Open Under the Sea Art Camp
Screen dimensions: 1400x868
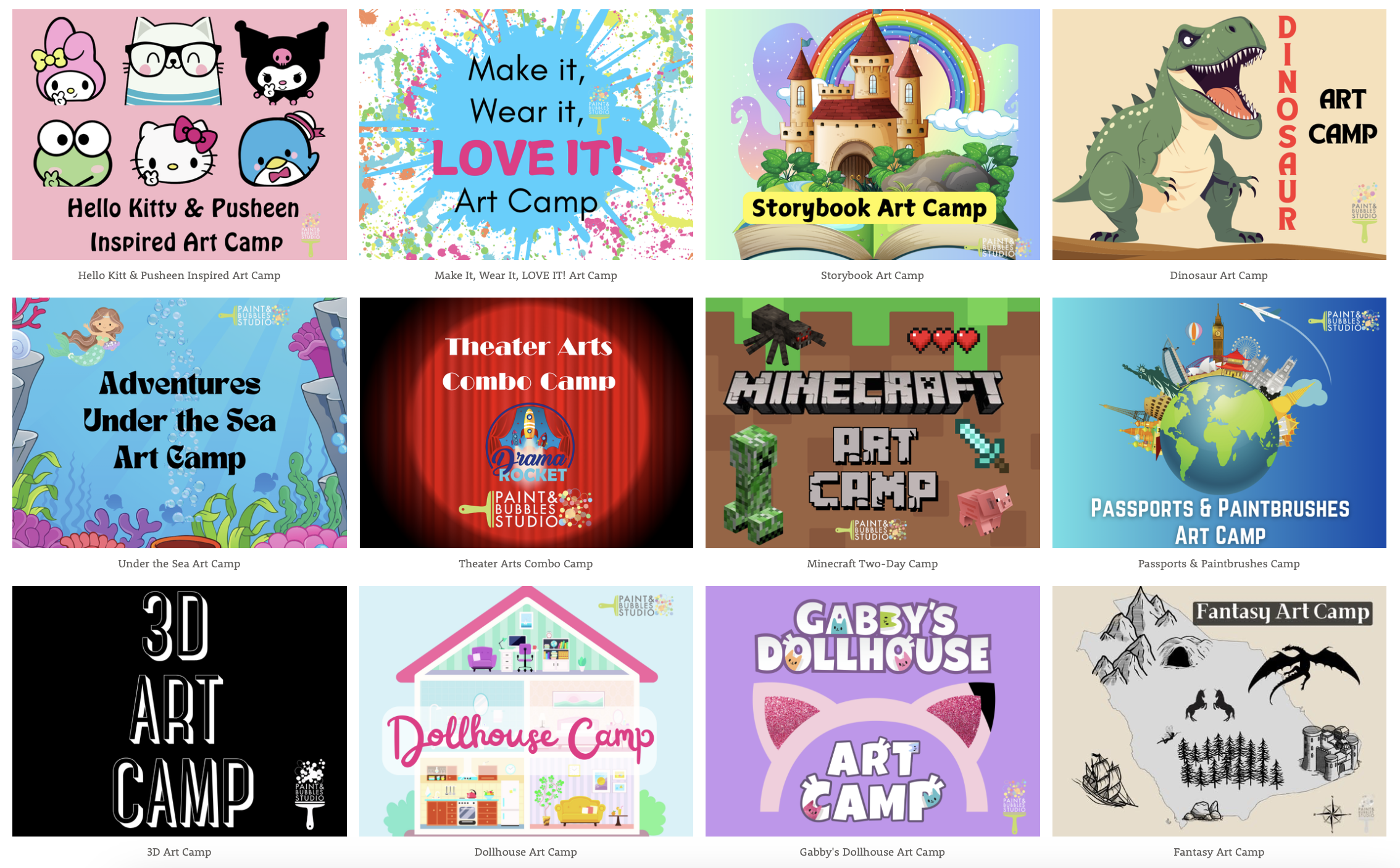179,423
